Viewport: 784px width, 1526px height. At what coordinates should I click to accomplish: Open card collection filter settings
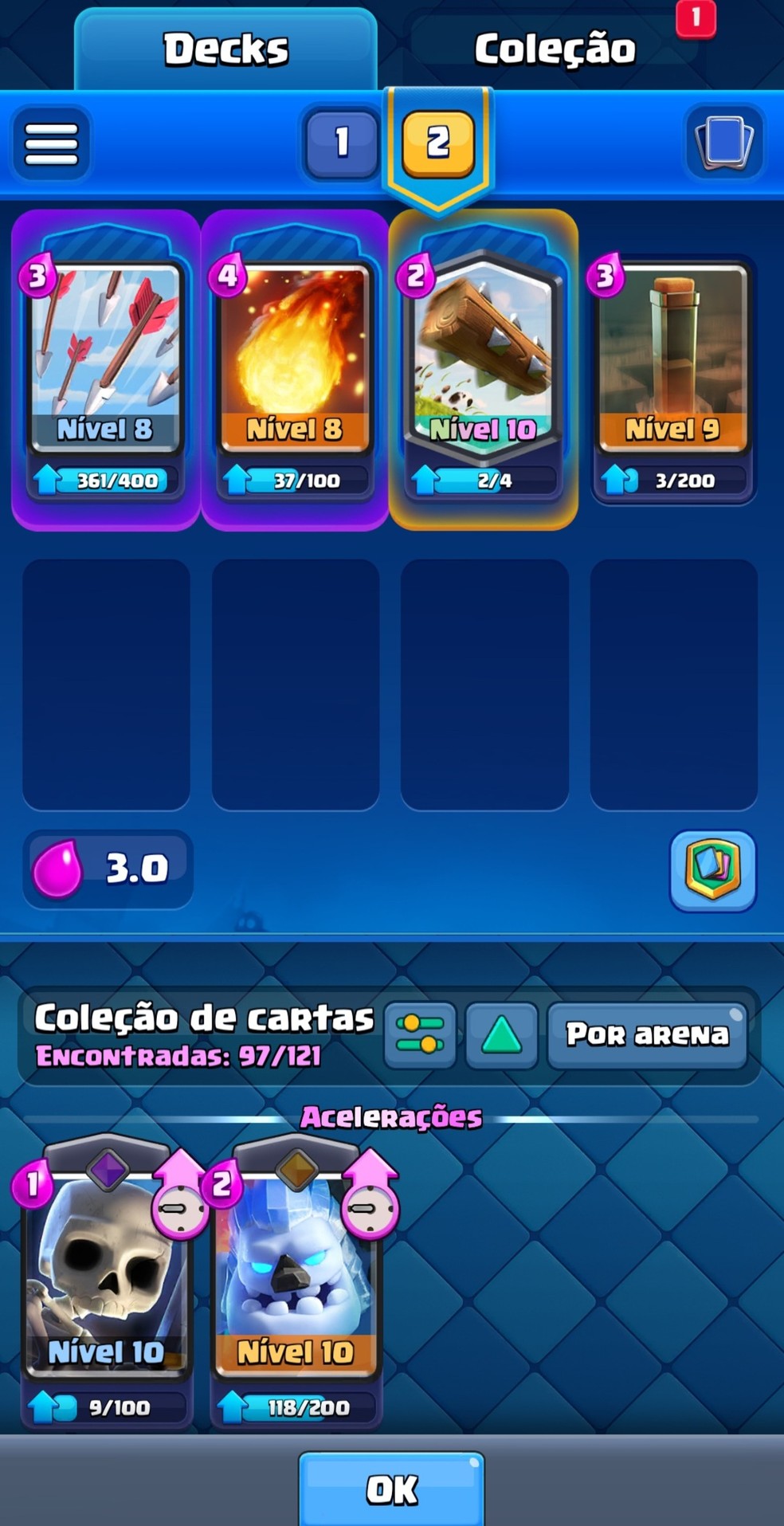click(420, 1034)
